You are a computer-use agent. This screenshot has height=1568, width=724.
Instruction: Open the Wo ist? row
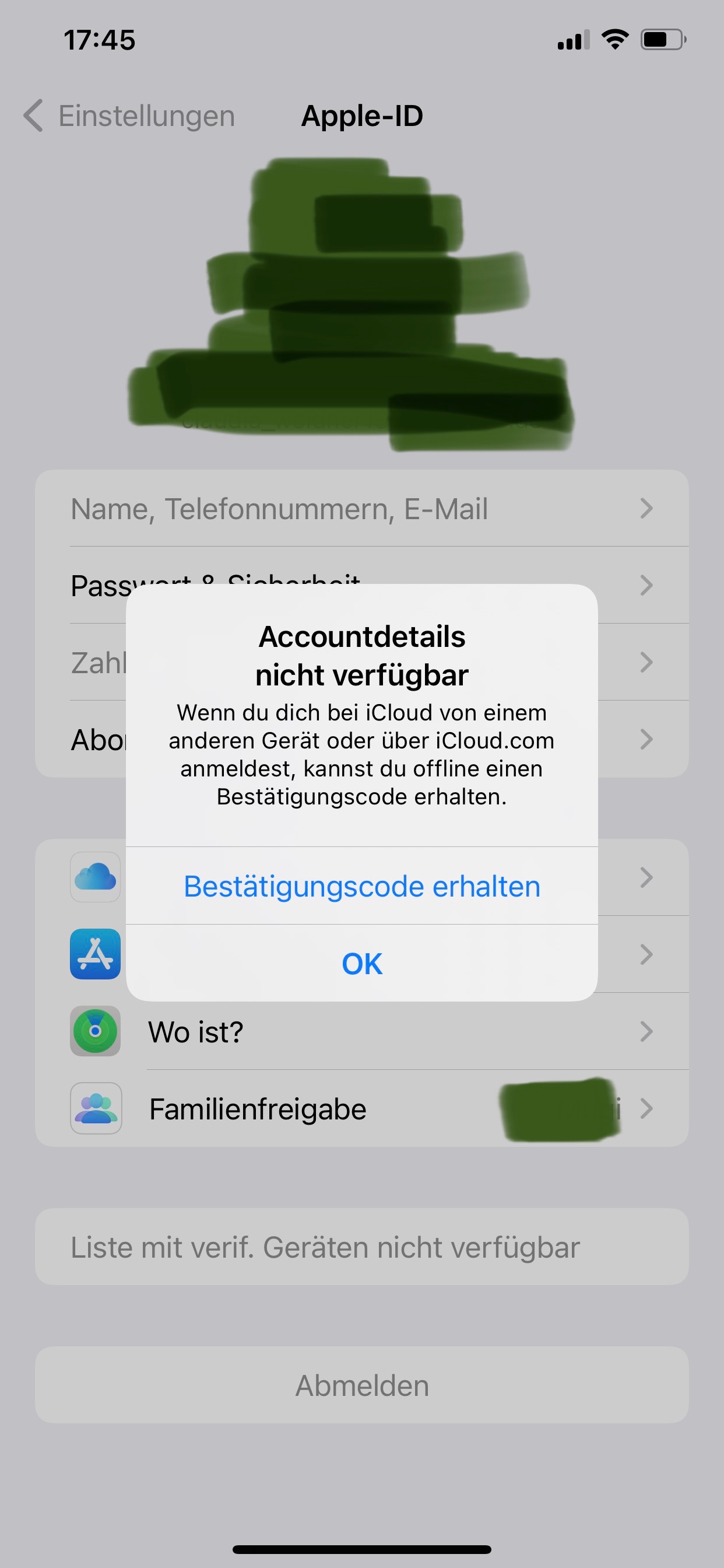click(361, 1032)
